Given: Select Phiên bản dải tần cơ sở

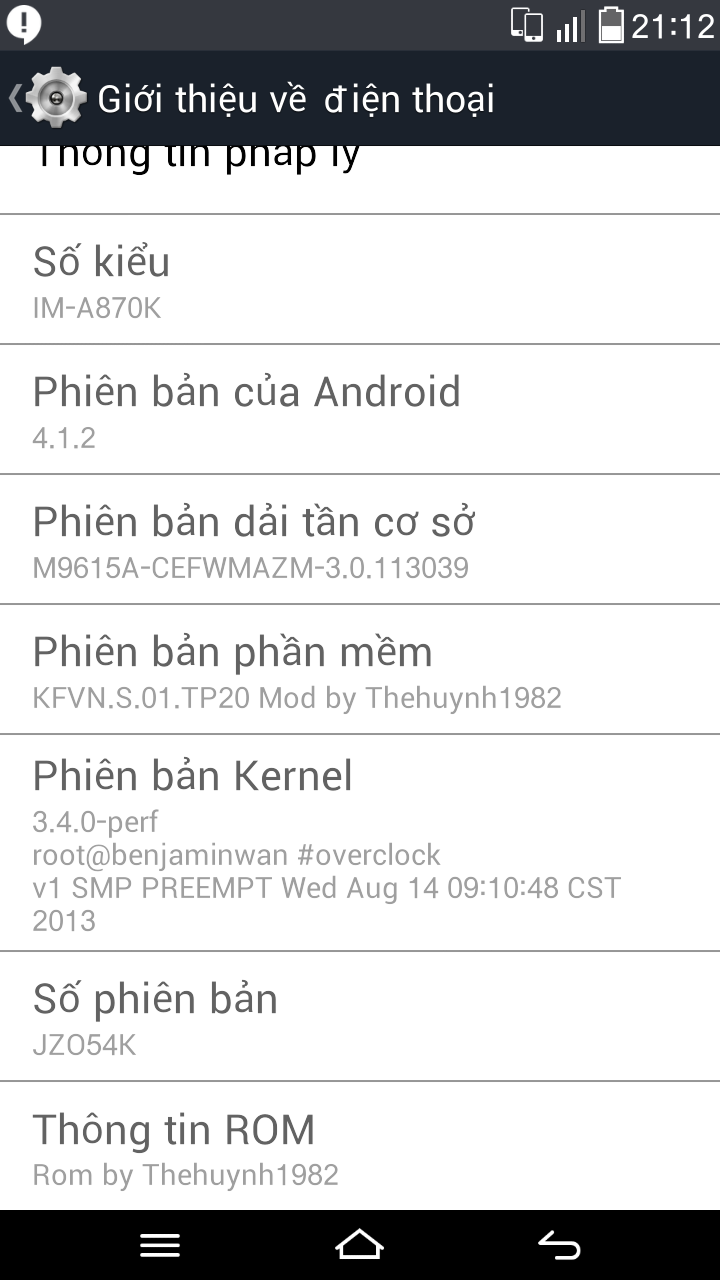Looking at the screenshot, I should pyautogui.click(x=360, y=539).
